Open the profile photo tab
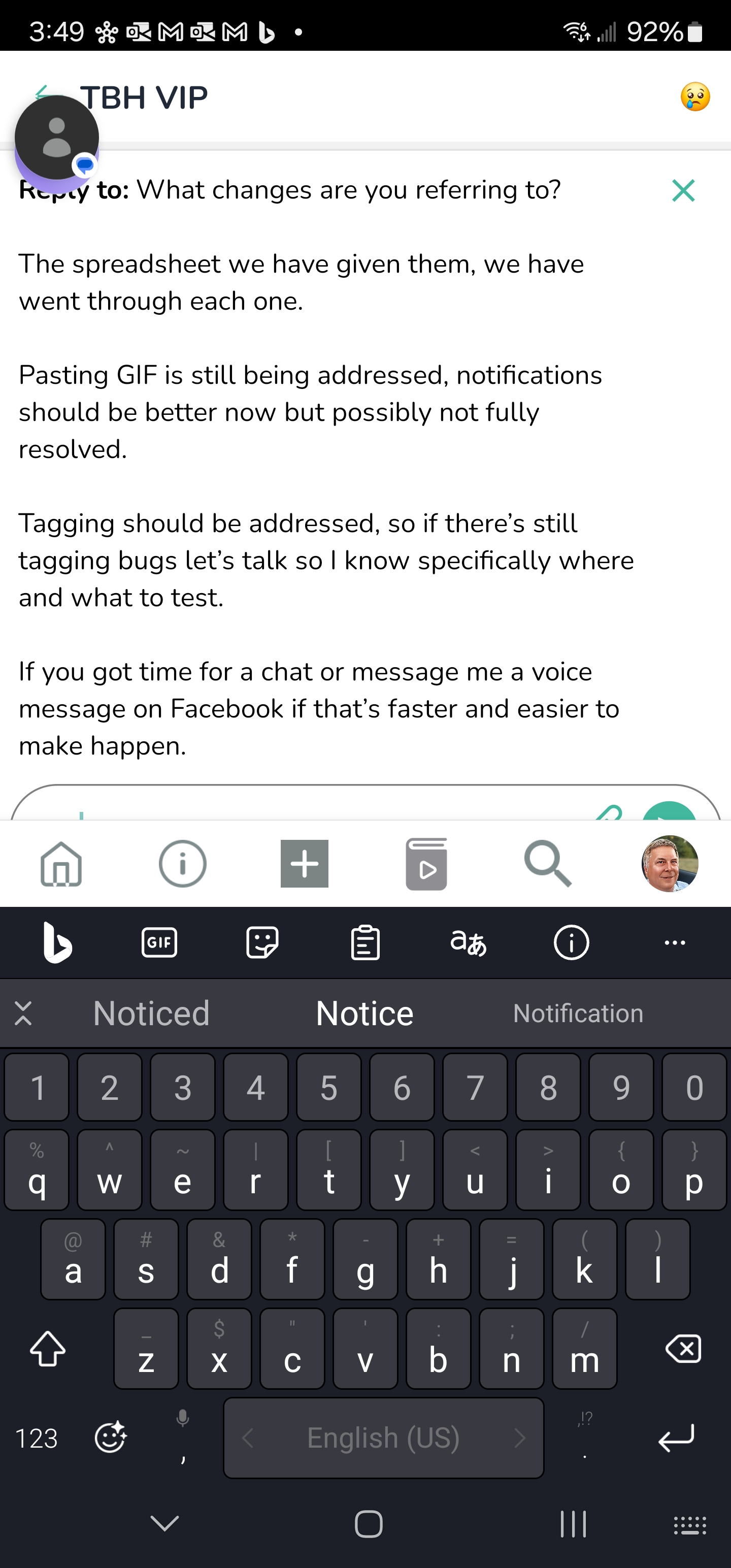731x1568 pixels. click(x=670, y=864)
